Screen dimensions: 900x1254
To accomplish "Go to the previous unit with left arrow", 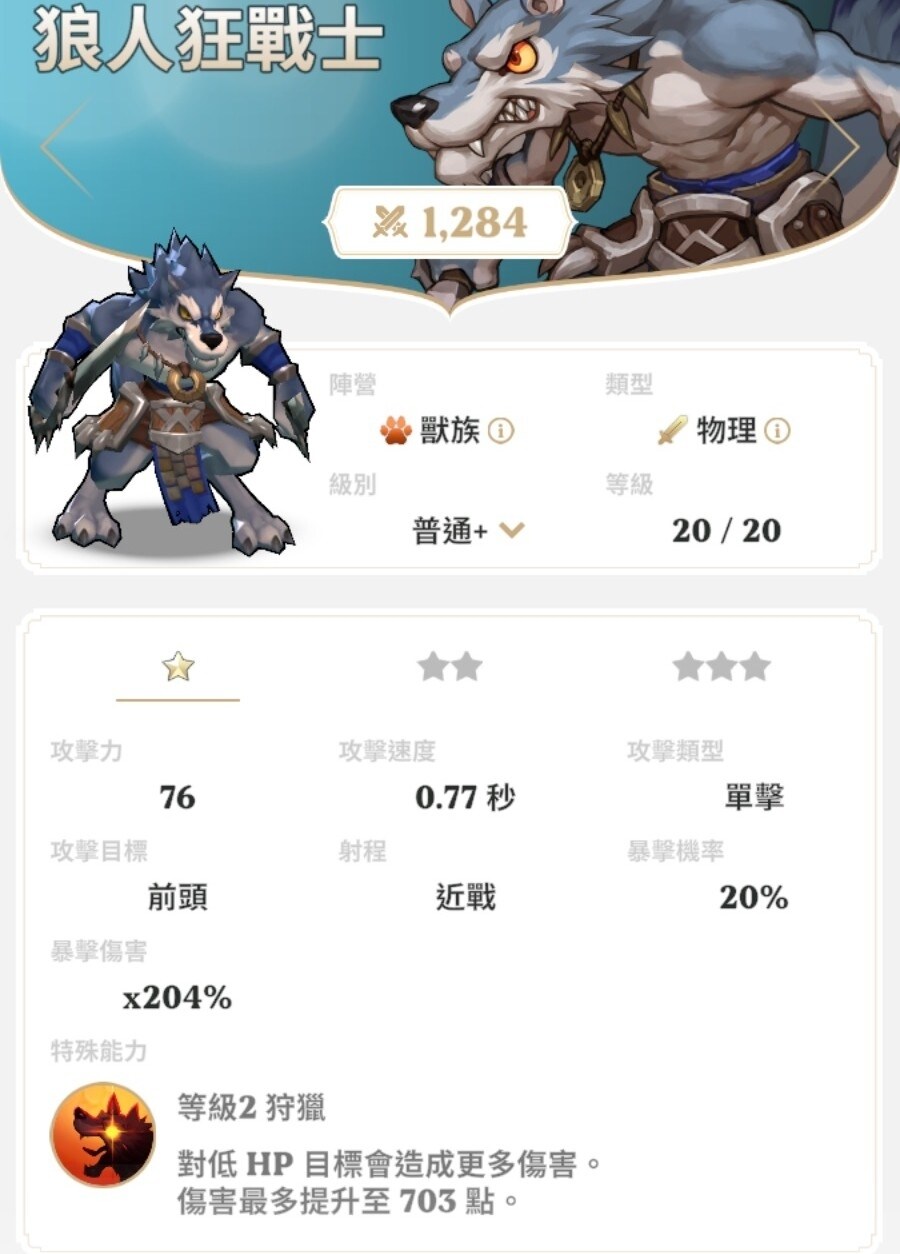I will [x=64, y=148].
